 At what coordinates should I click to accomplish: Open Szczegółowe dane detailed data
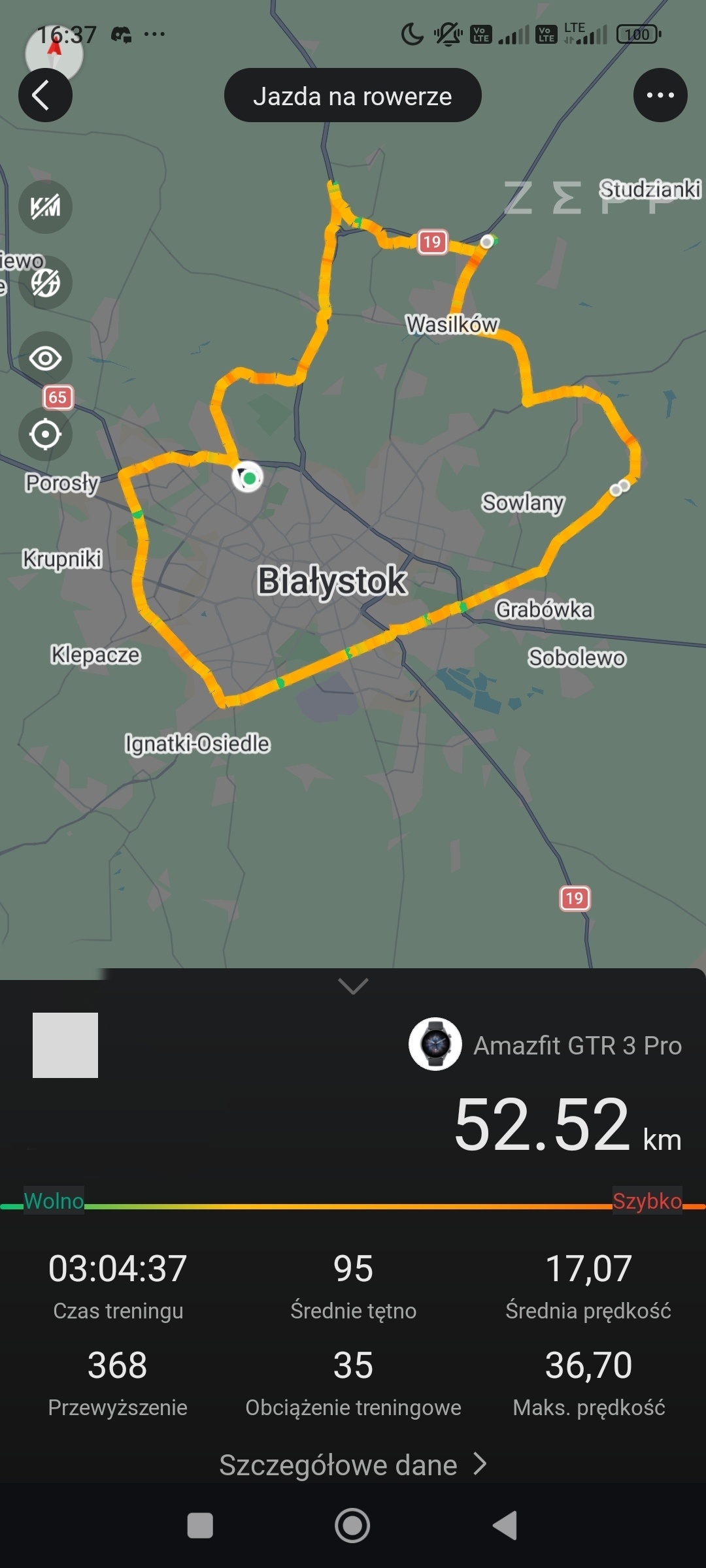(353, 1465)
